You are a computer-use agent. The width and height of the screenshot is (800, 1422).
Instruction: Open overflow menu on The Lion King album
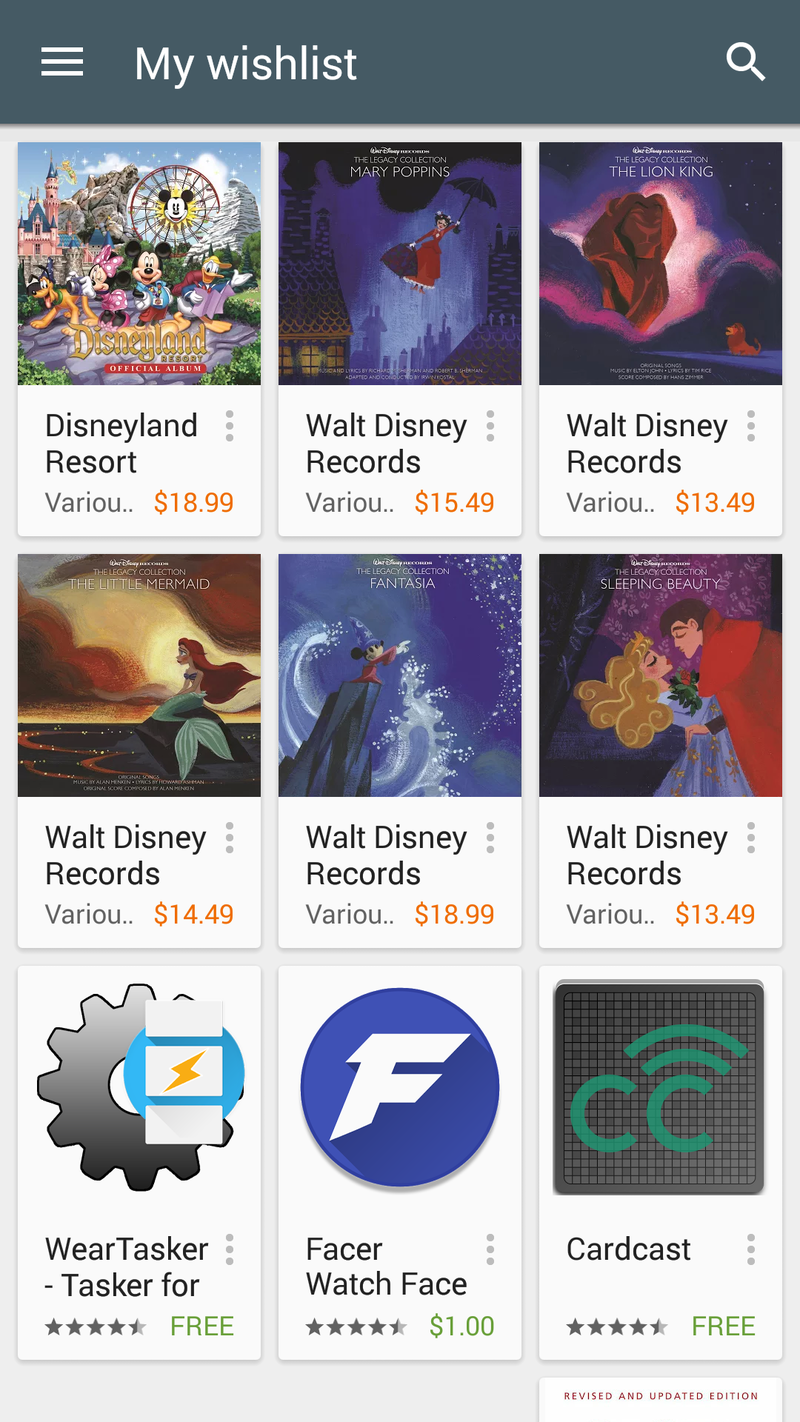(x=750, y=426)
